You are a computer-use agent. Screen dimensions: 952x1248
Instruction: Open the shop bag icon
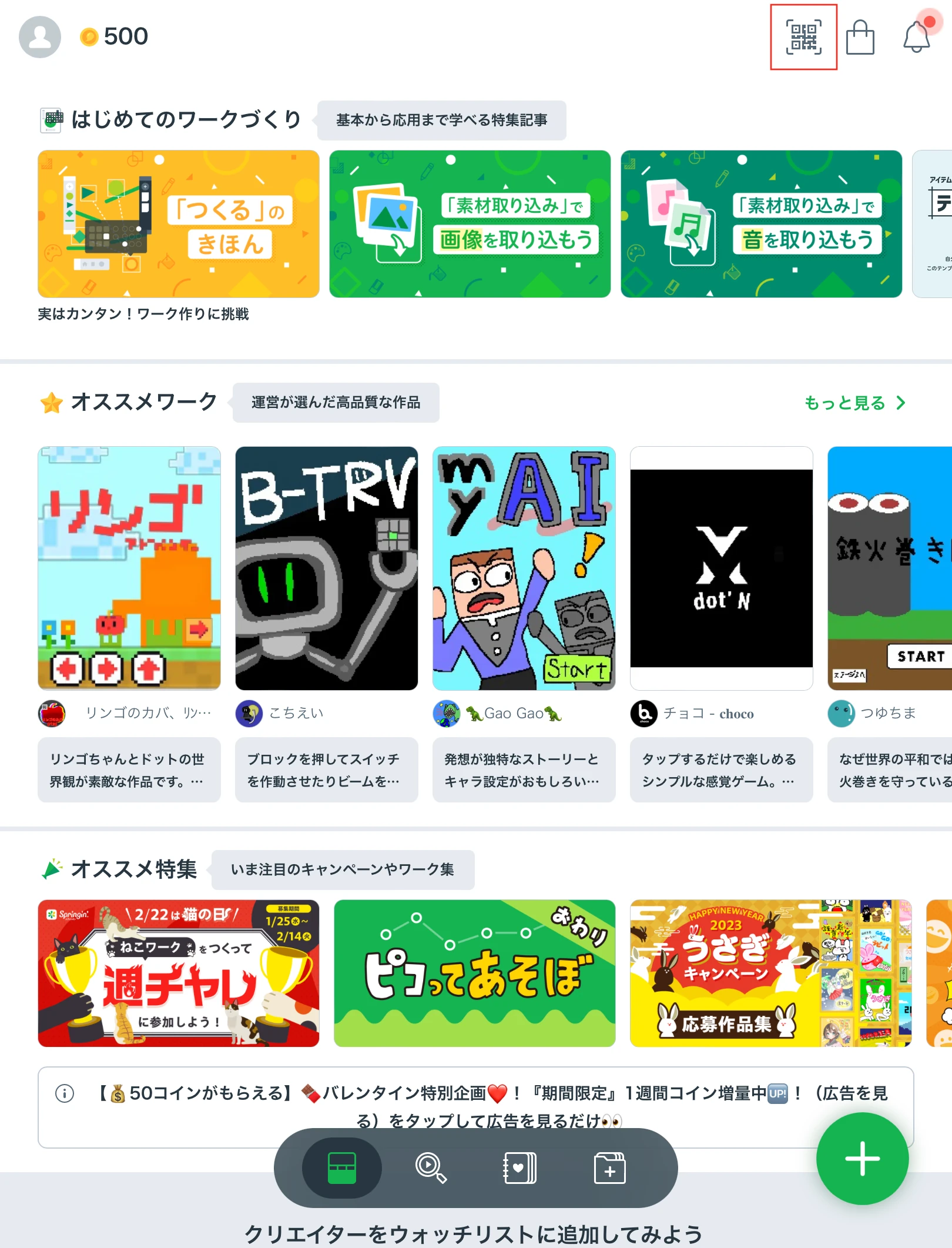(860, 38)
